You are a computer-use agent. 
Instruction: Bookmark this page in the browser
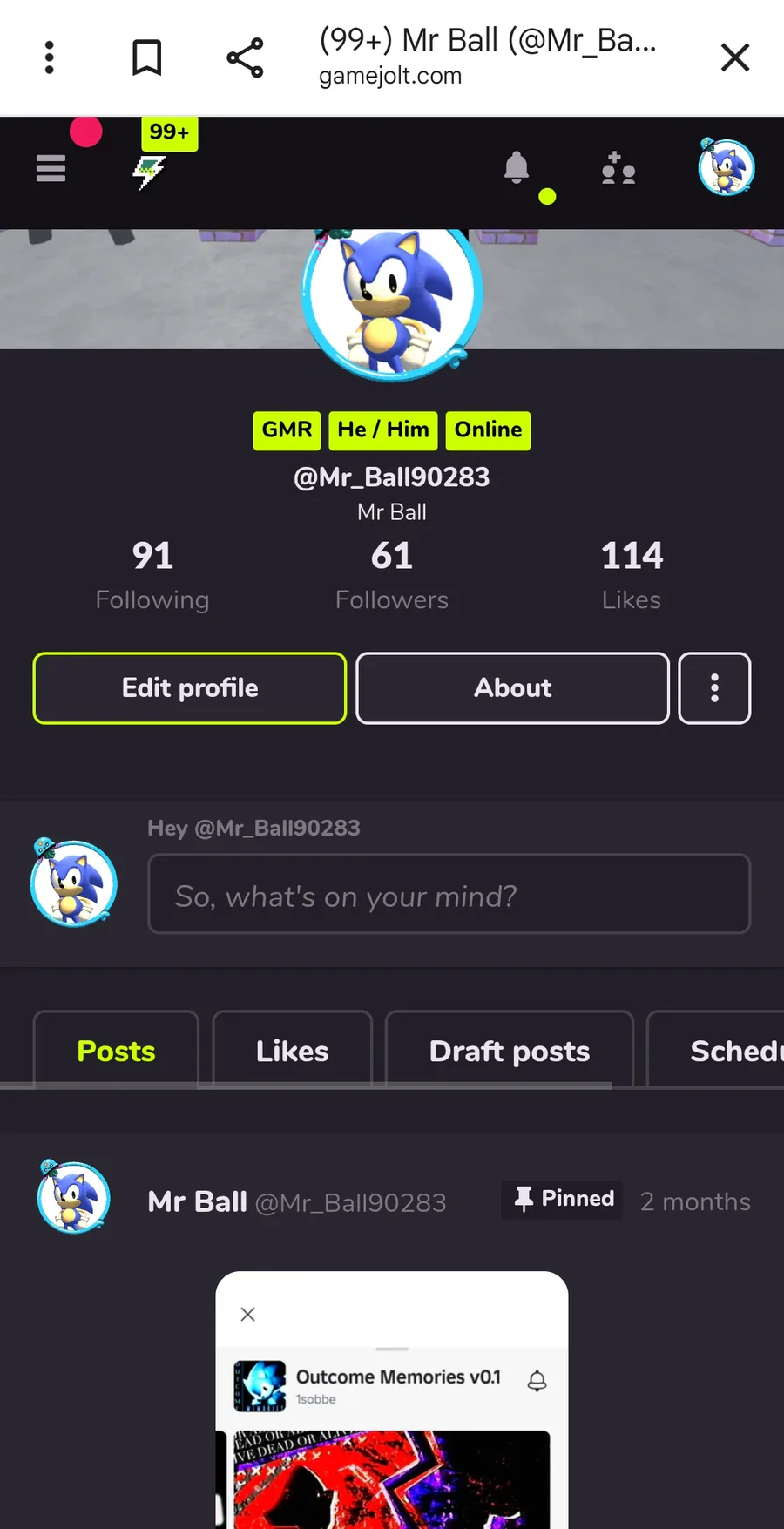tap(146, 58)
